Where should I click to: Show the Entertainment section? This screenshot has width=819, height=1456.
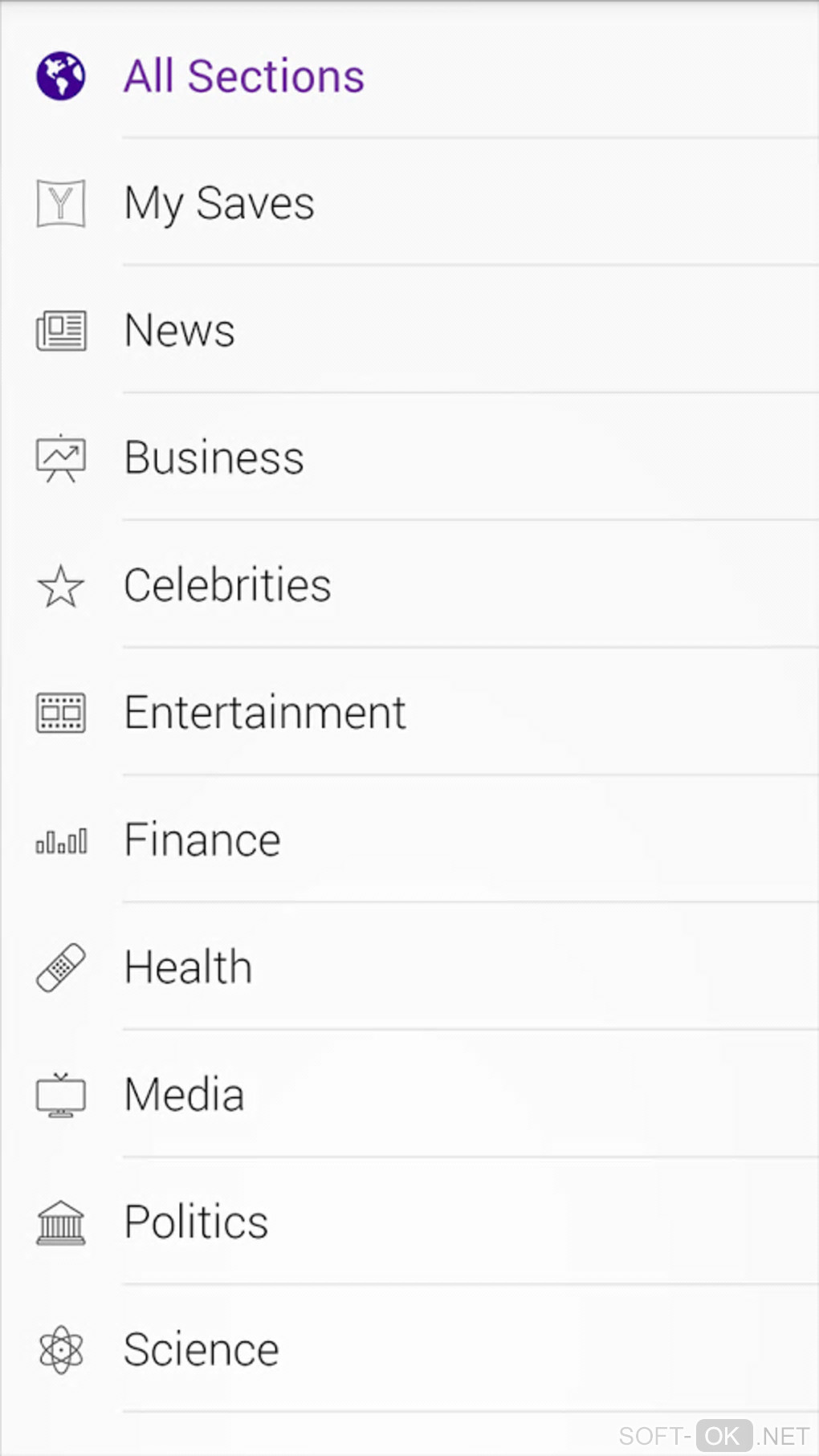pyautogui.click(x=265, y=713)
